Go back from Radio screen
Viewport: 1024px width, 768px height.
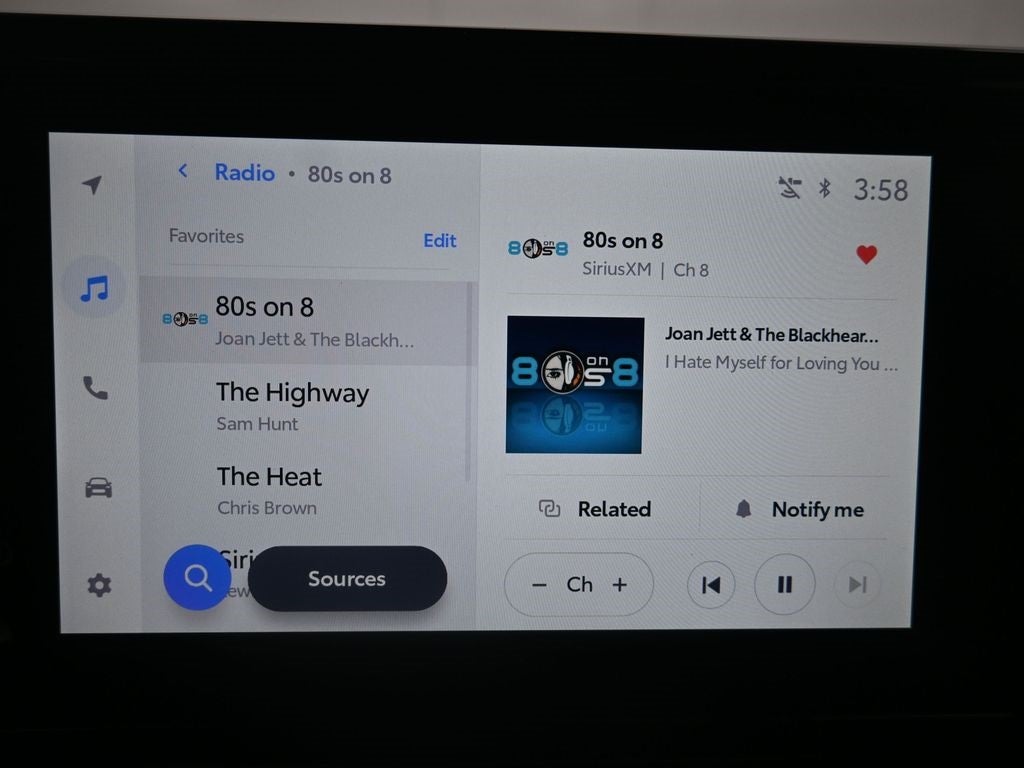182,172
